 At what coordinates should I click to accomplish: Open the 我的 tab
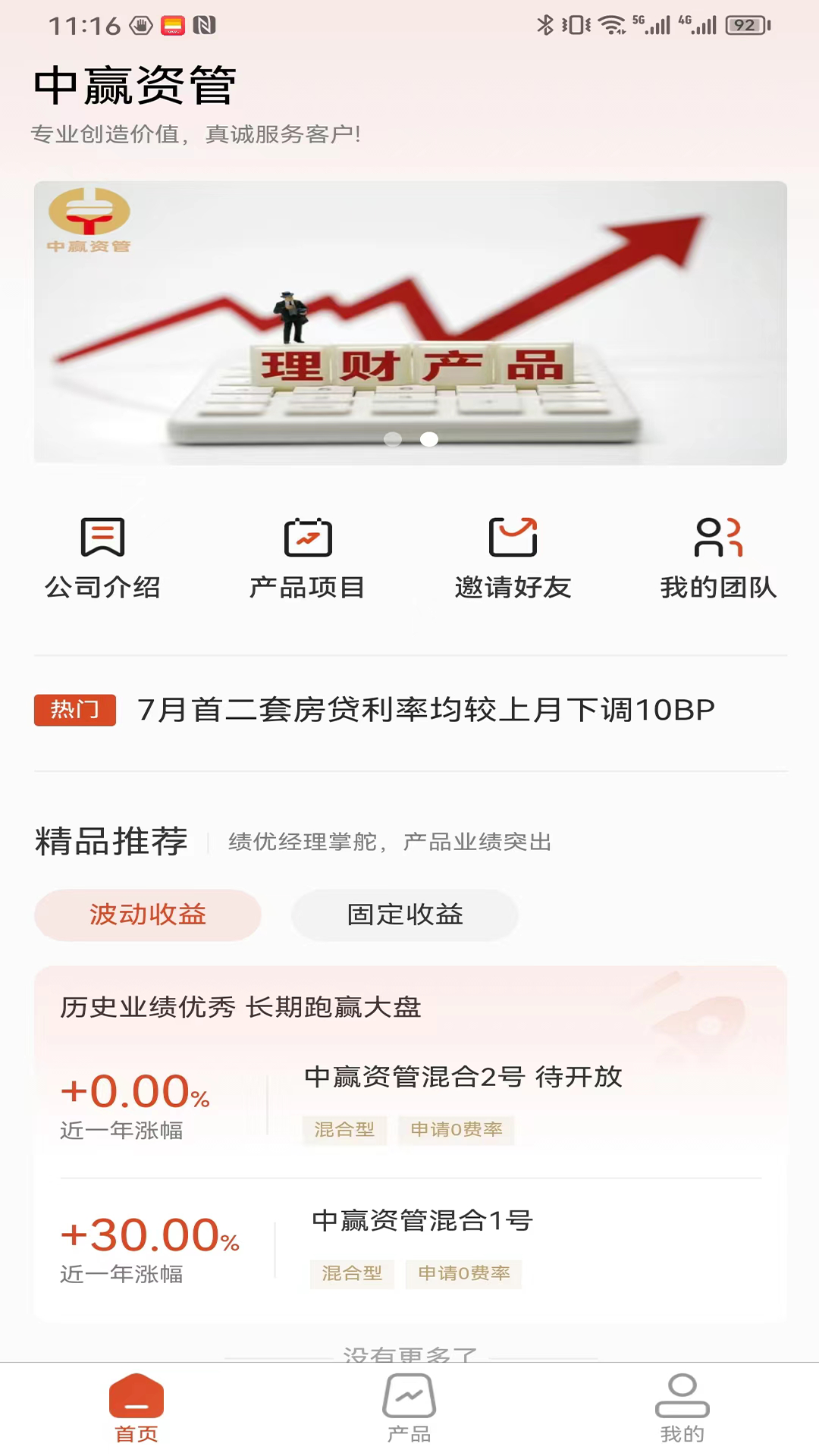pyautogui.click(x=682, y=1407)
